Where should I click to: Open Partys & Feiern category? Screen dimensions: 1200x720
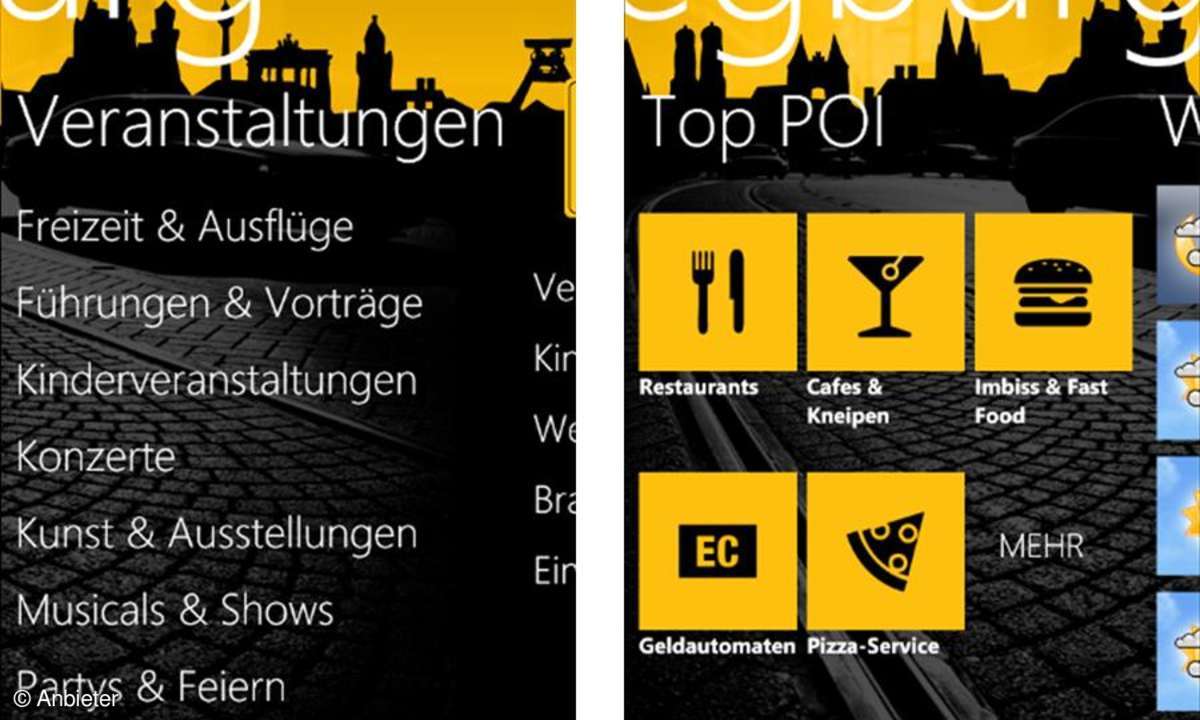(x=151, y=687)
